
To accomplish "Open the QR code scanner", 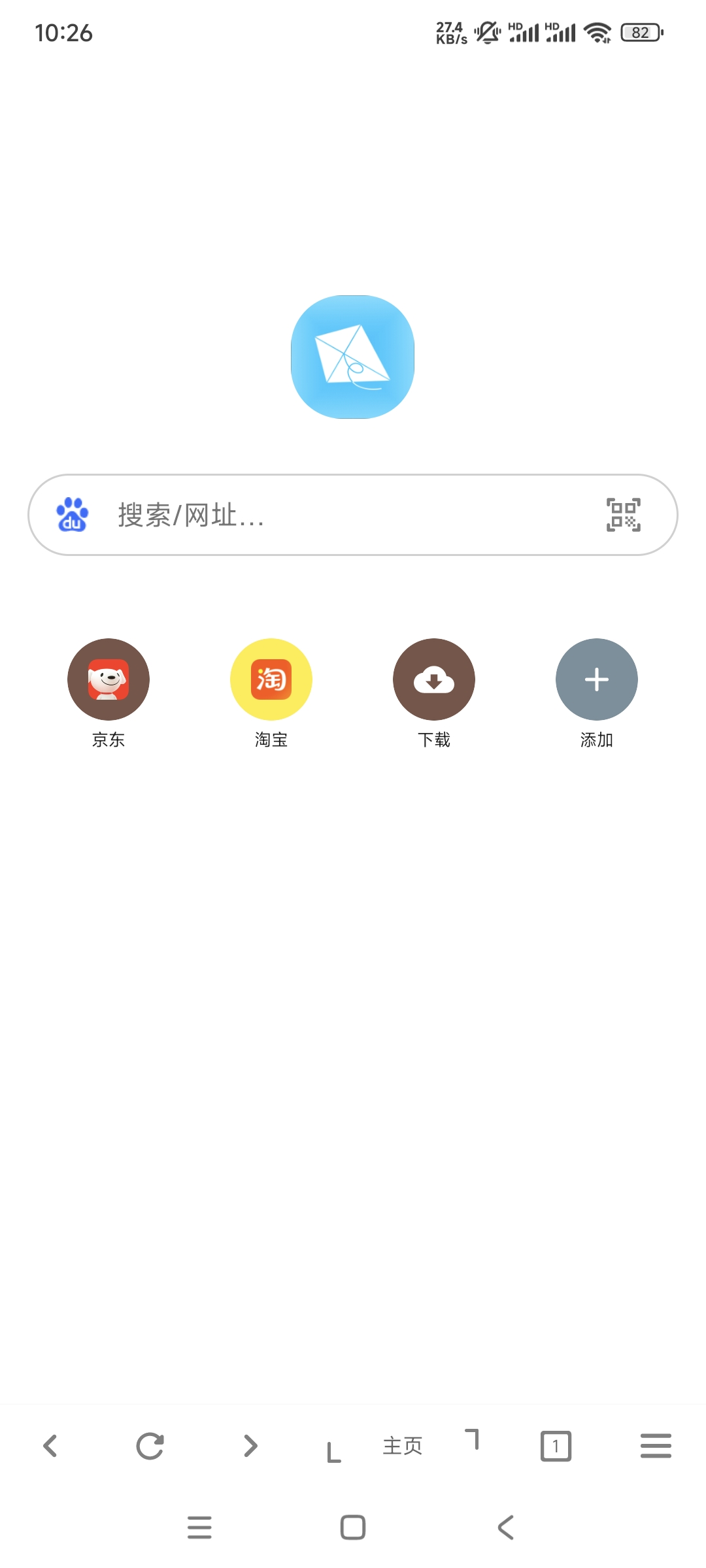I will [x=623, y=515].
